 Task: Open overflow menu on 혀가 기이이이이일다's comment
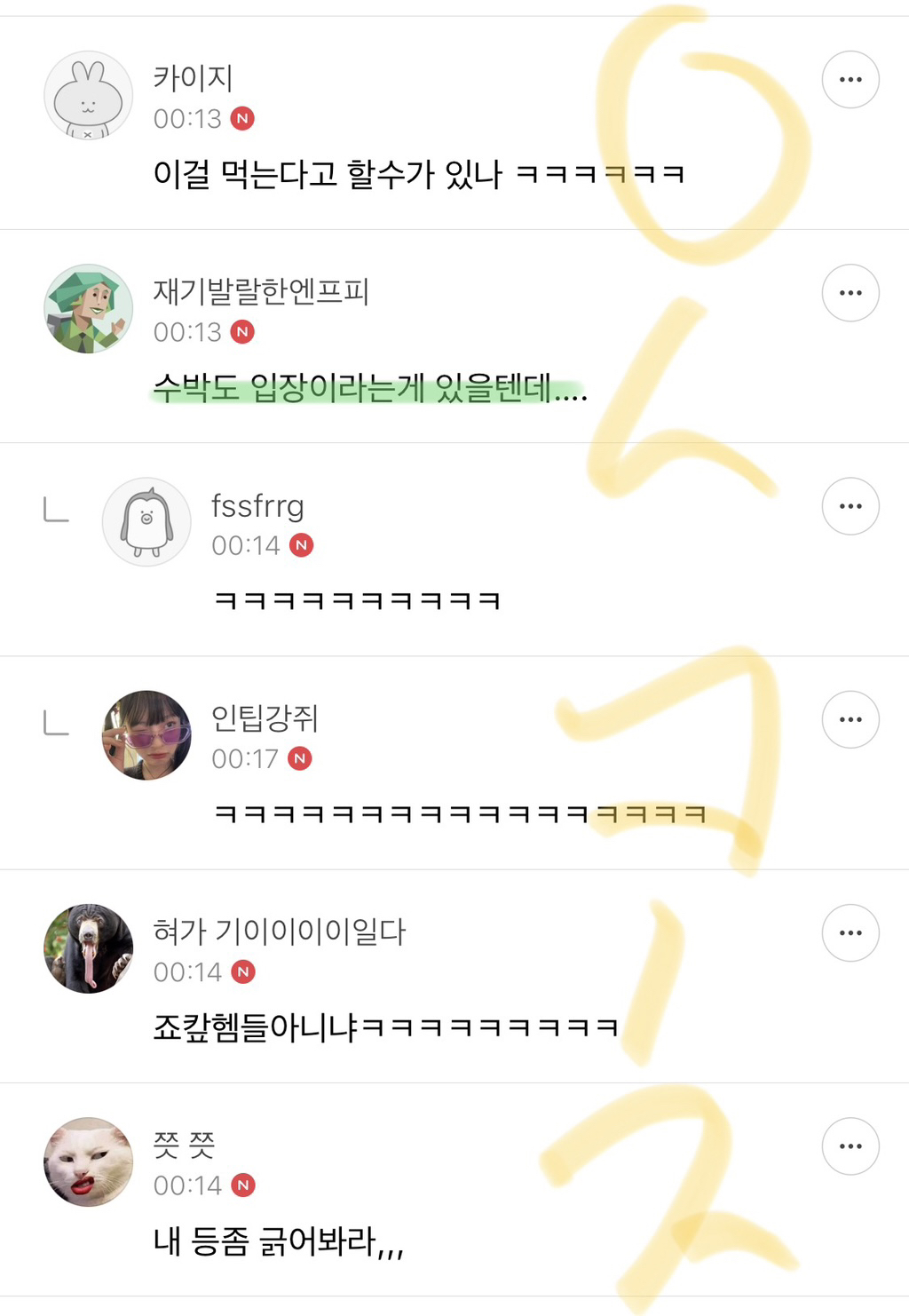click(x=850, y=932)
